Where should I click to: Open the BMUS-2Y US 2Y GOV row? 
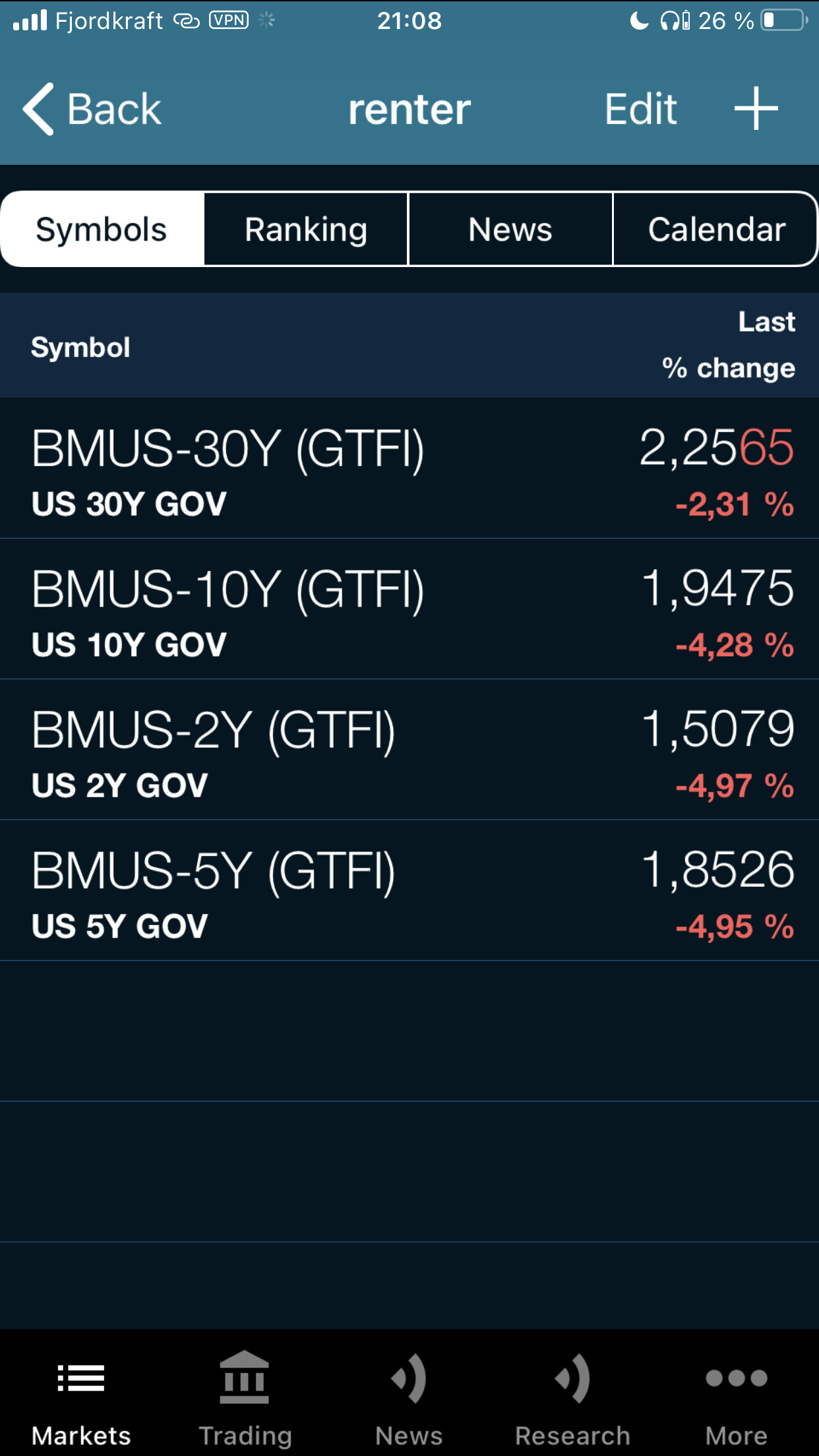[x=409, y=750]
